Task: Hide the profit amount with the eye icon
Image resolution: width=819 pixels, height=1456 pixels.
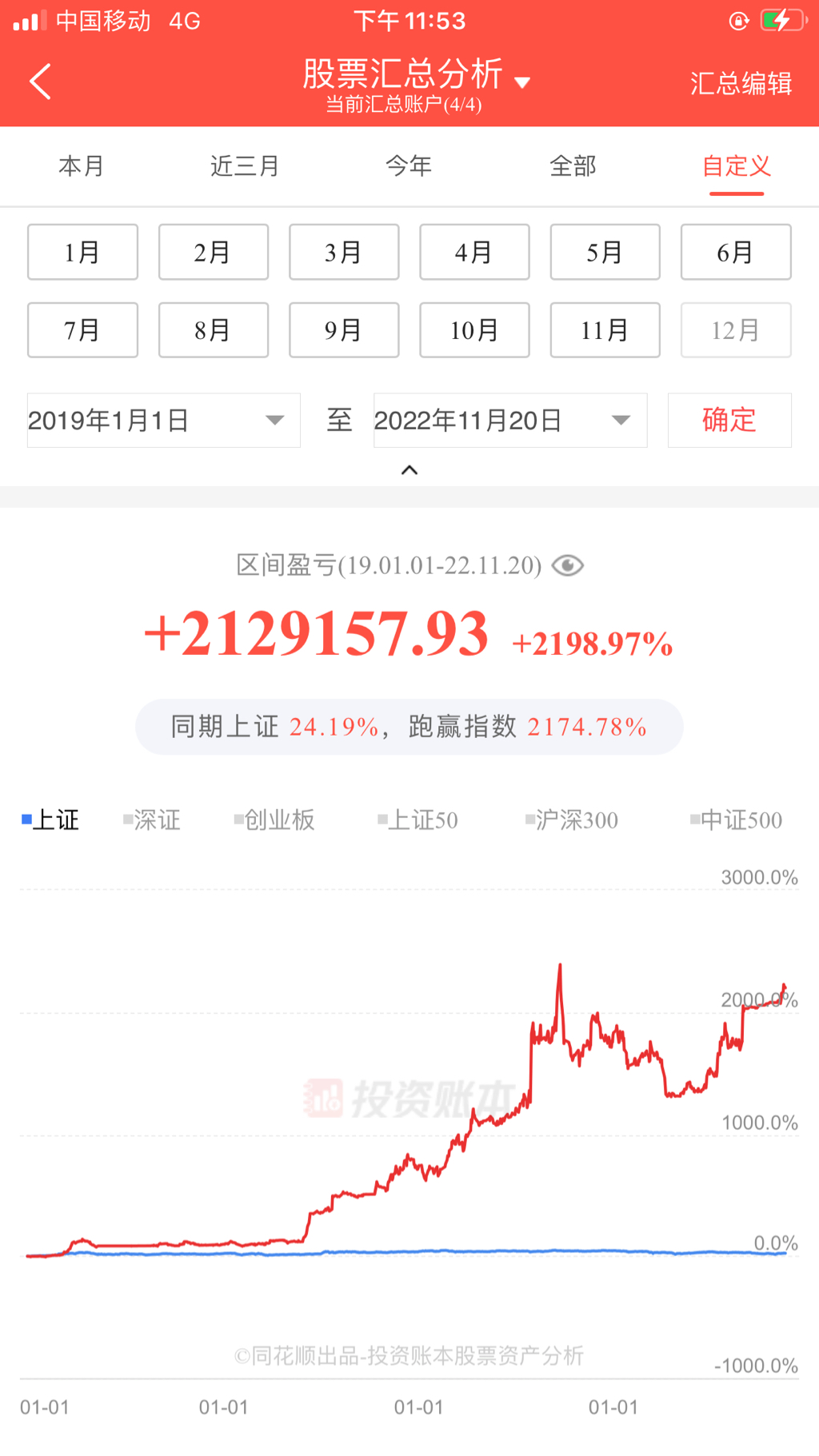Action: click(x=568, y=566)
